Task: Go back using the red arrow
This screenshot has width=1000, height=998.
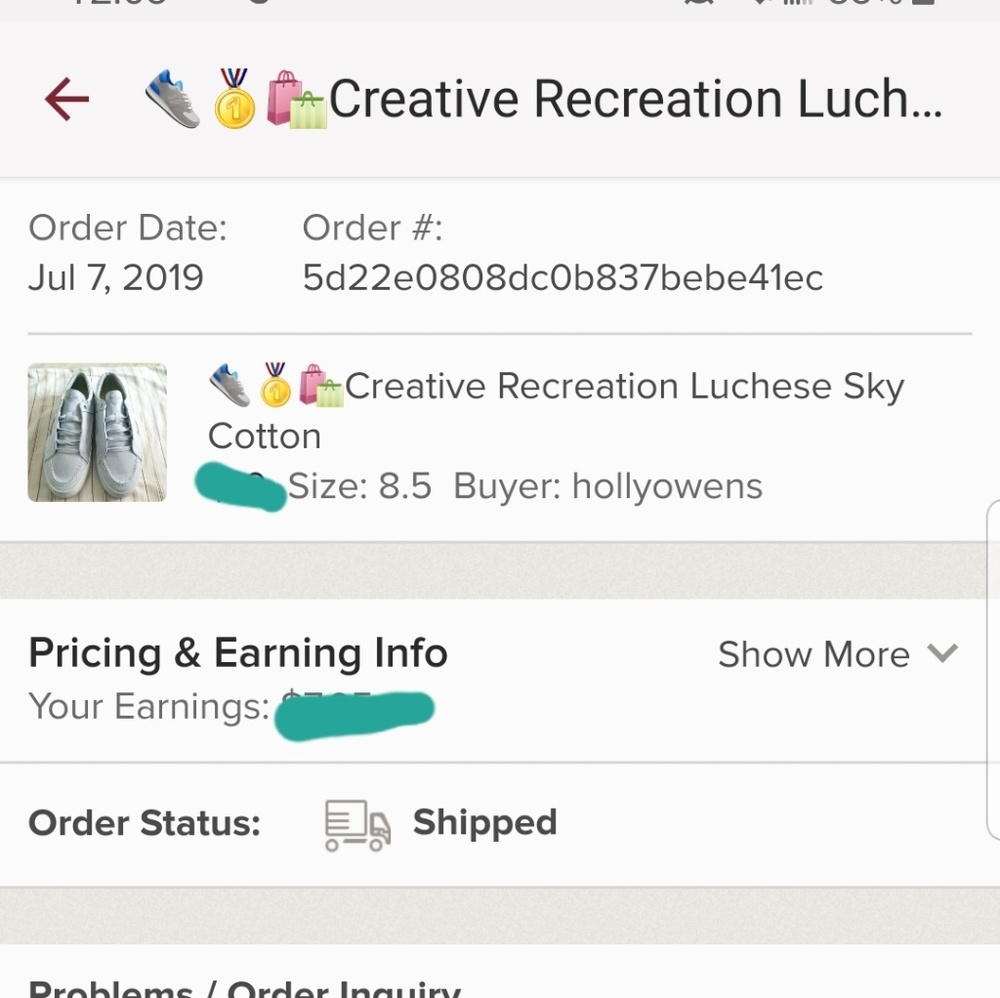Action: click(67, 99)
